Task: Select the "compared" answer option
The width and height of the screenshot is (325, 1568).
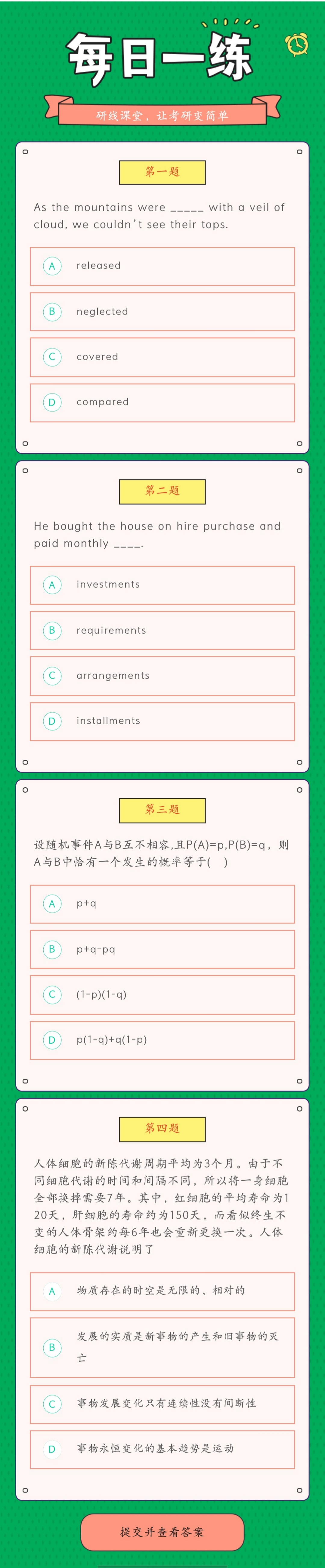Action: tap(162, 402)
